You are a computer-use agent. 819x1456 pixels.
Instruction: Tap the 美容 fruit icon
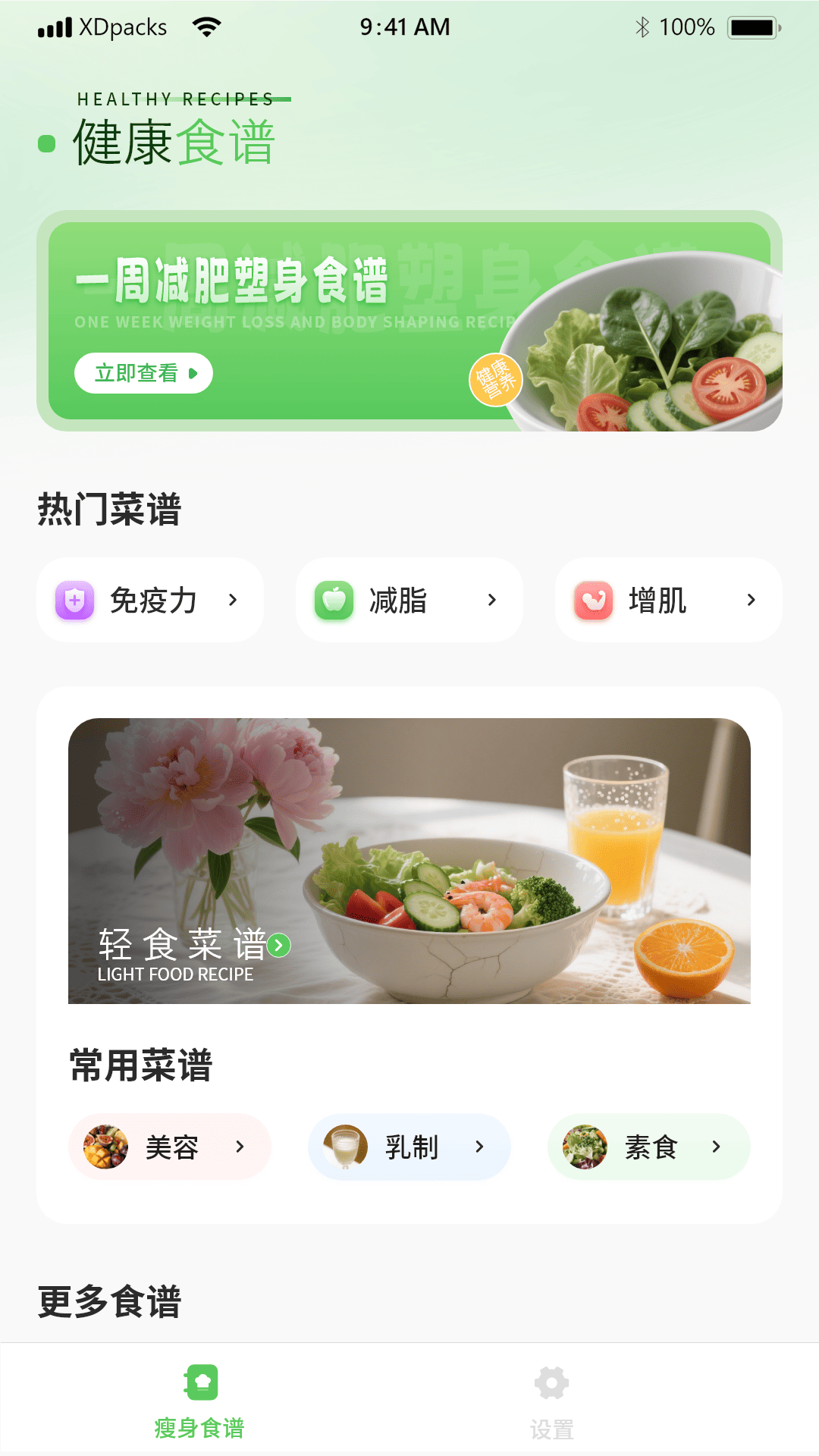[105, 1147]
